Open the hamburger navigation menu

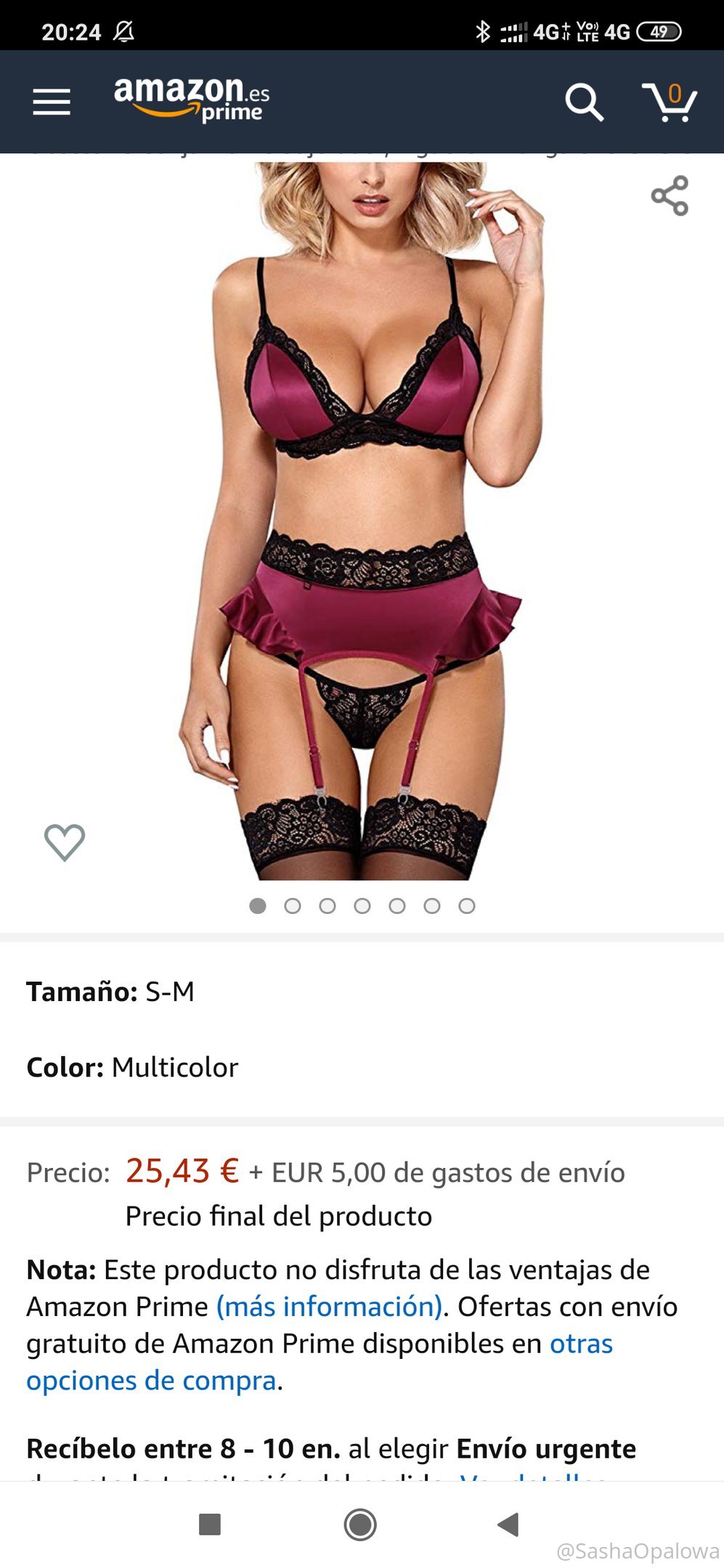(x=52, y=102)
